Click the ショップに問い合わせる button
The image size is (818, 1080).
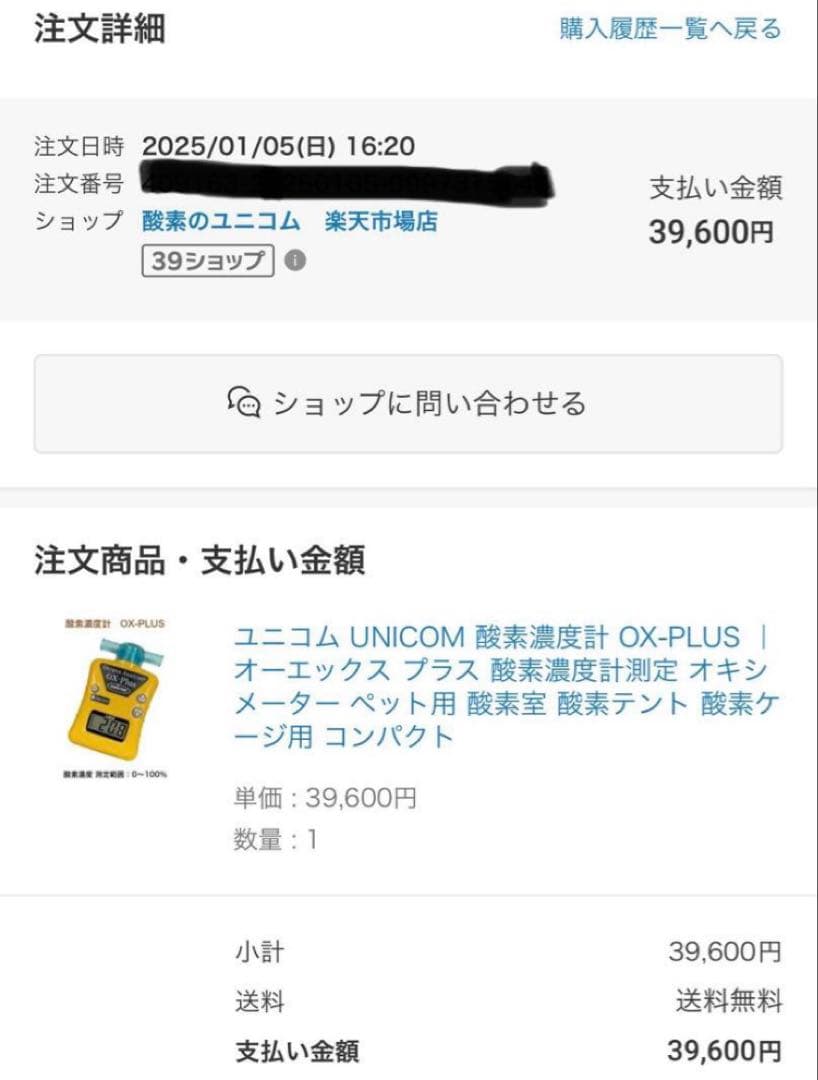[409, 402]
